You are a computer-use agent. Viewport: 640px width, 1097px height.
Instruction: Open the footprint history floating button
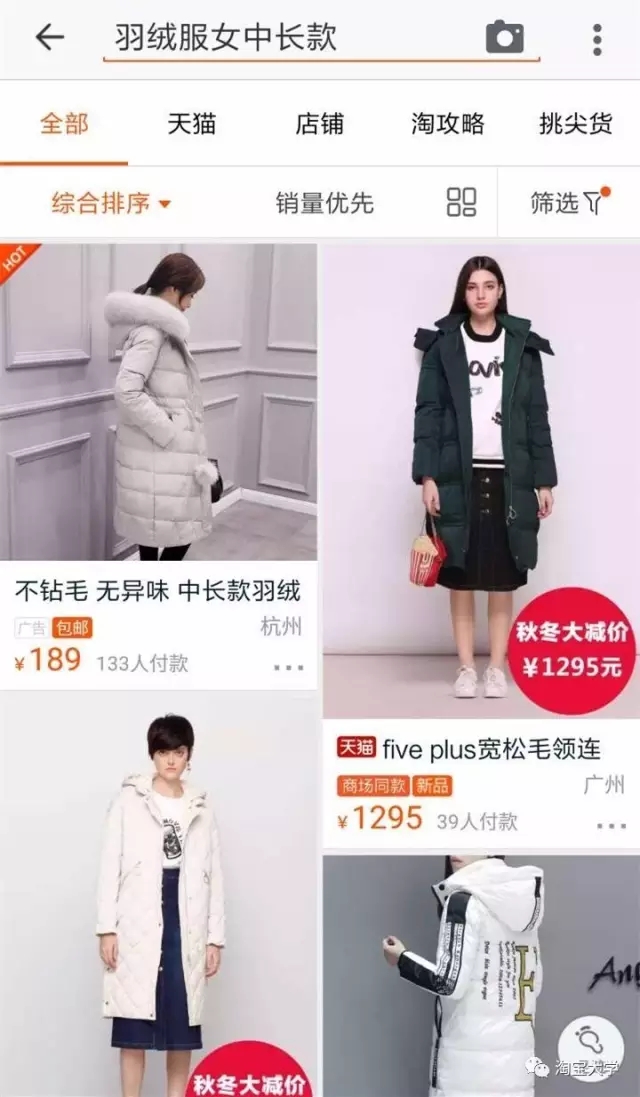pos(591,1039)
